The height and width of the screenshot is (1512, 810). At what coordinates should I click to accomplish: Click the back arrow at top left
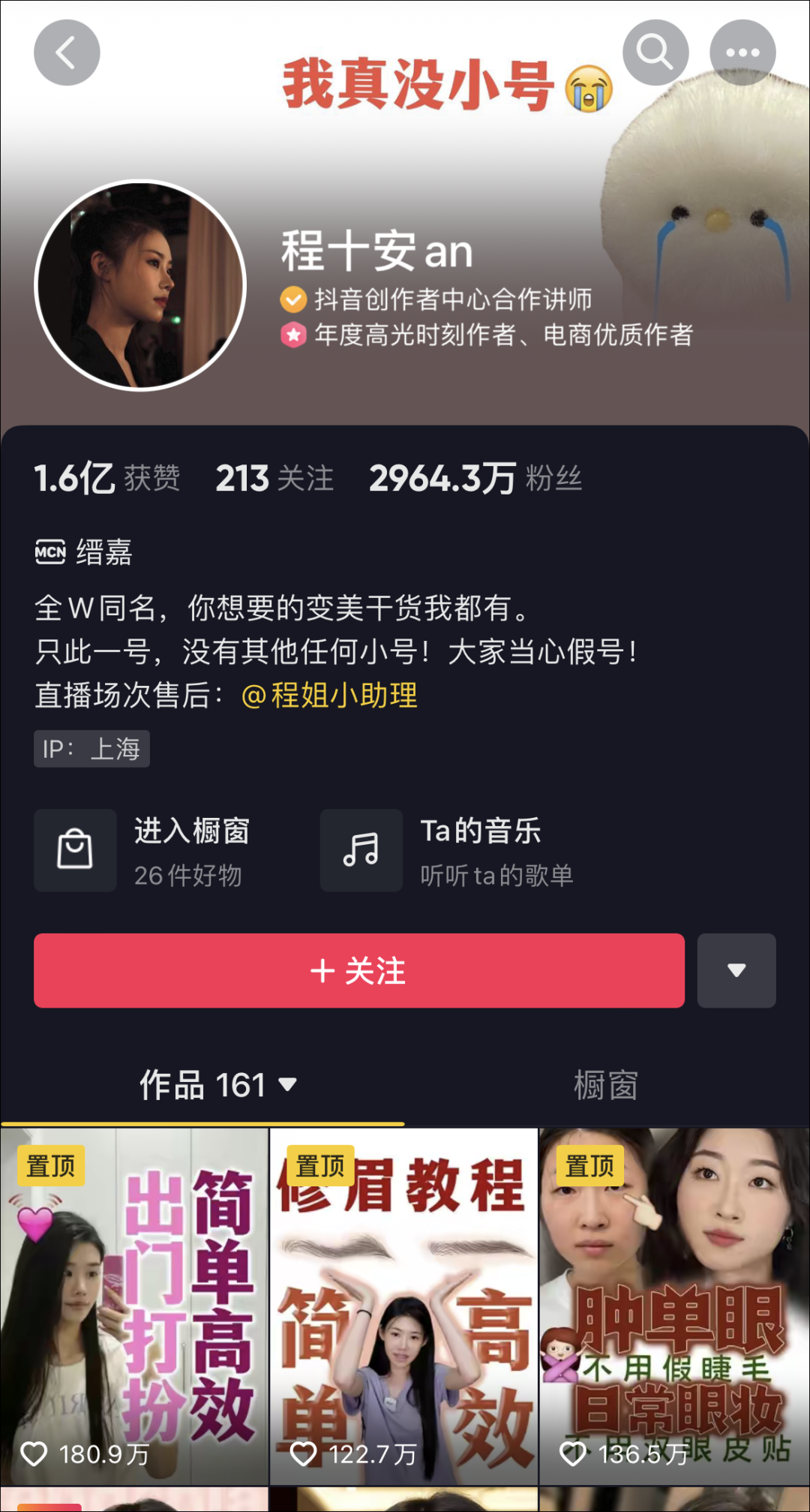pyautogui.click(x=66, y=52)
